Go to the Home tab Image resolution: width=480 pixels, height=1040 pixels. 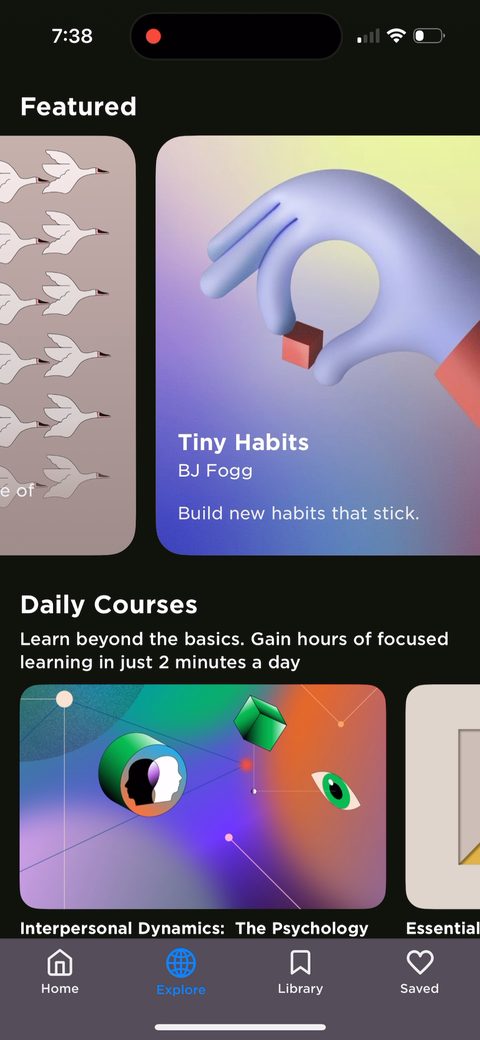(60, 972)
